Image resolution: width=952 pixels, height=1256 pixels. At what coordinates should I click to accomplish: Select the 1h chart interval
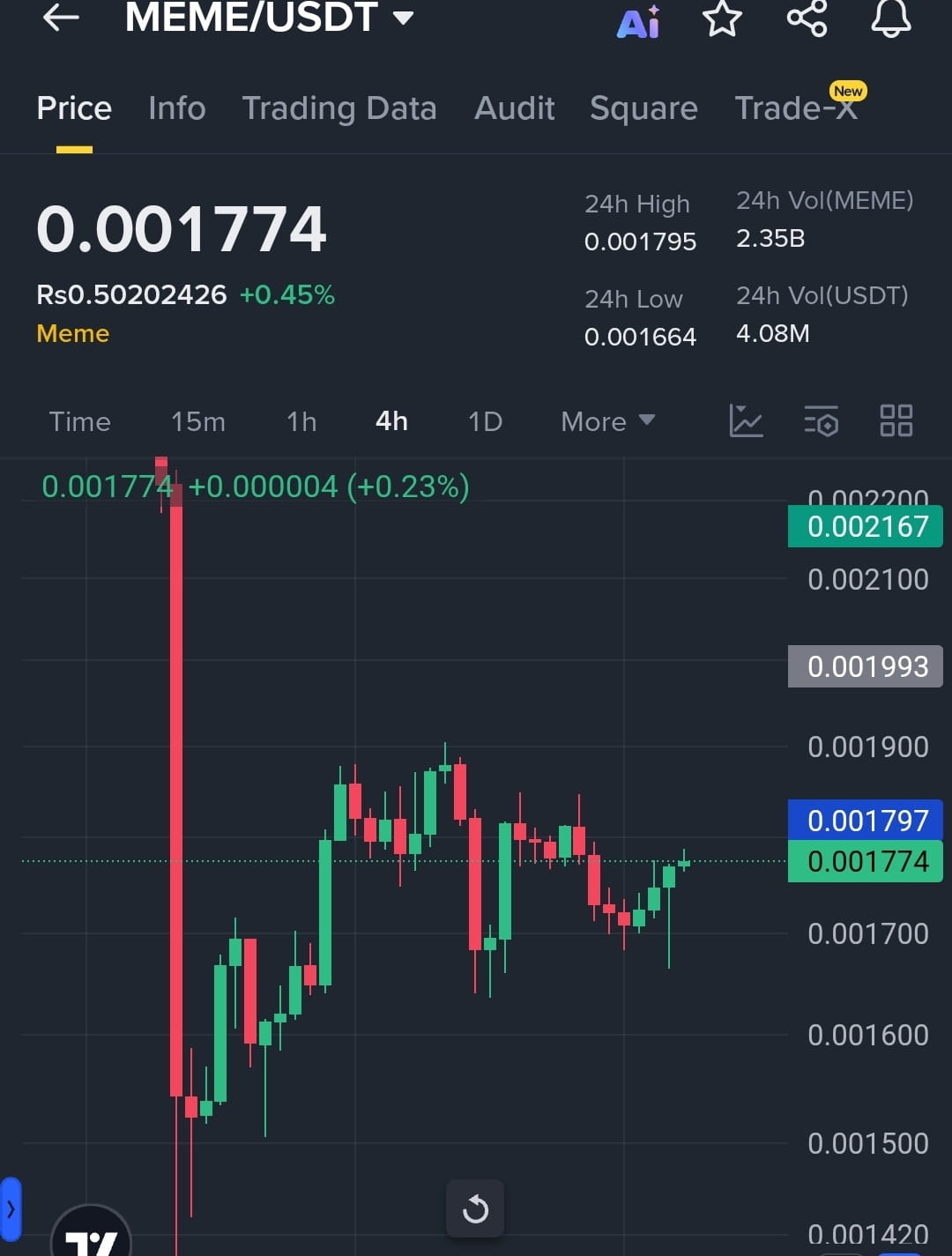coord(301,421)
